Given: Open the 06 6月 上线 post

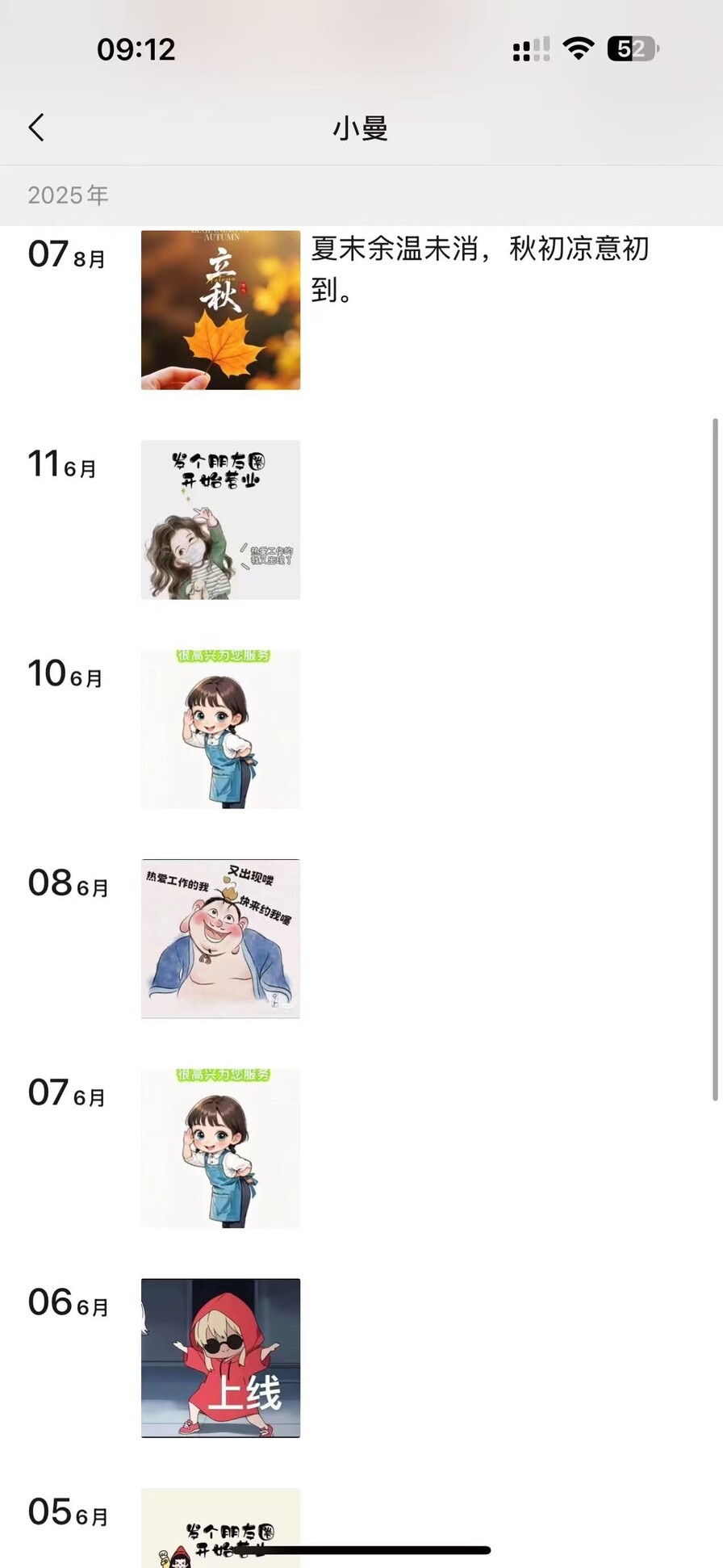Looking at the screenshot, I should pyautogui.click(x=220, y=1358).
